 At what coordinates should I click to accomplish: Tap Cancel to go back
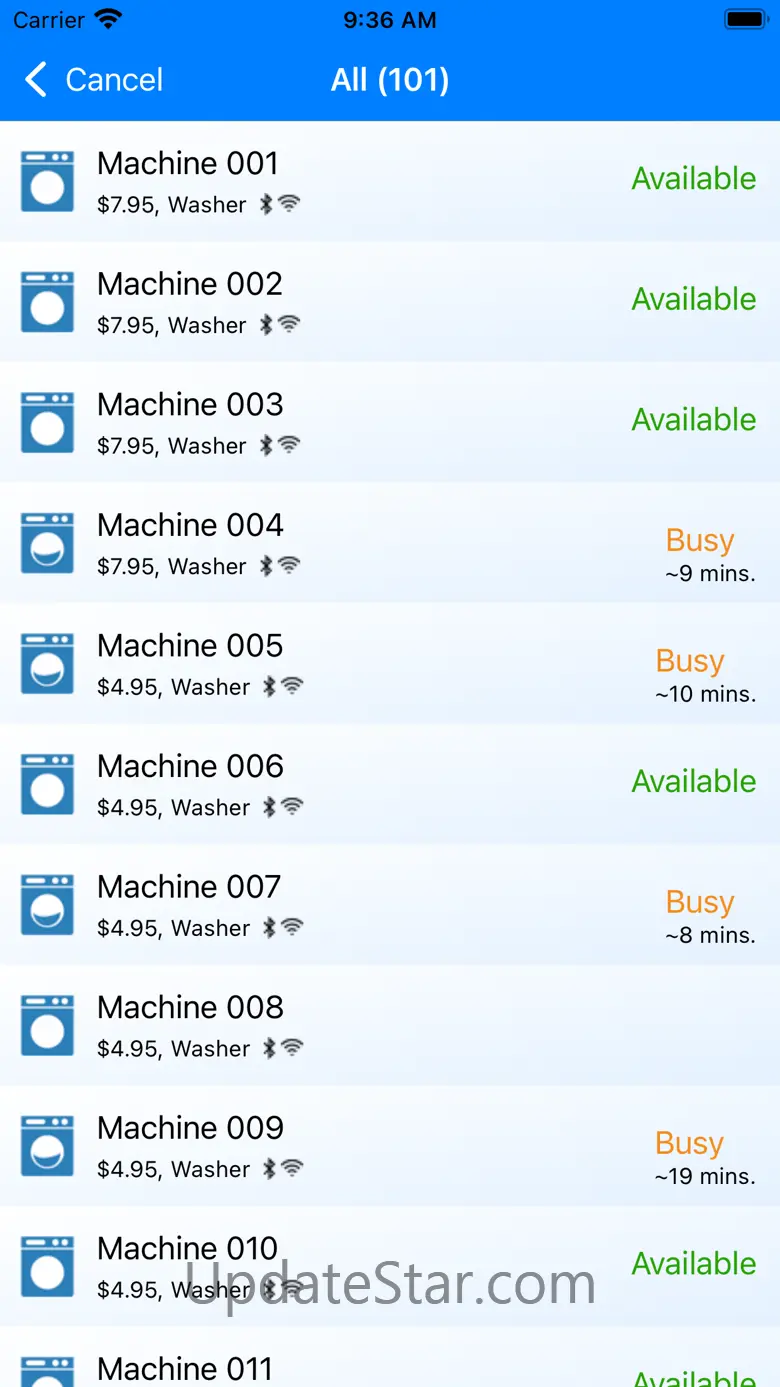[x=95, y=80]
